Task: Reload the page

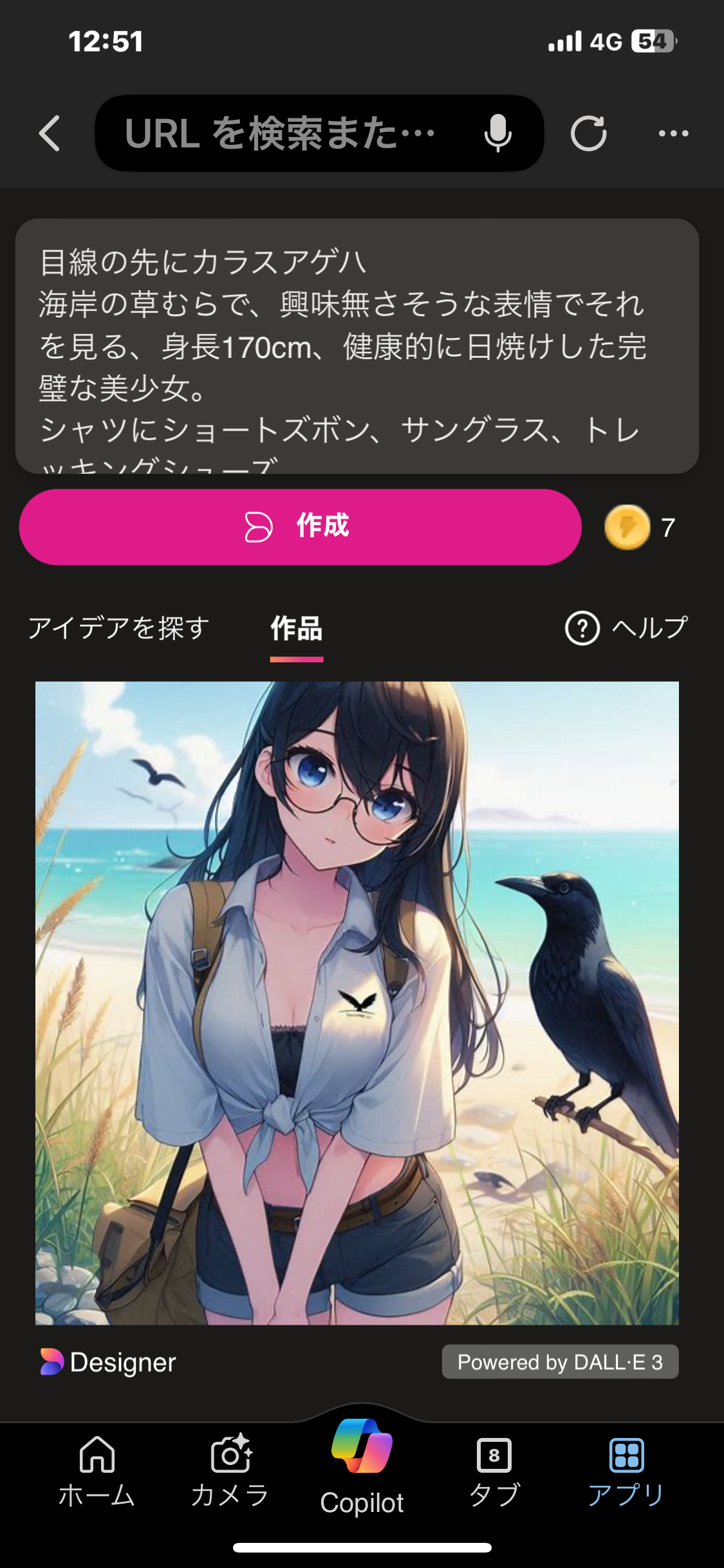Action: coord(588,134)
